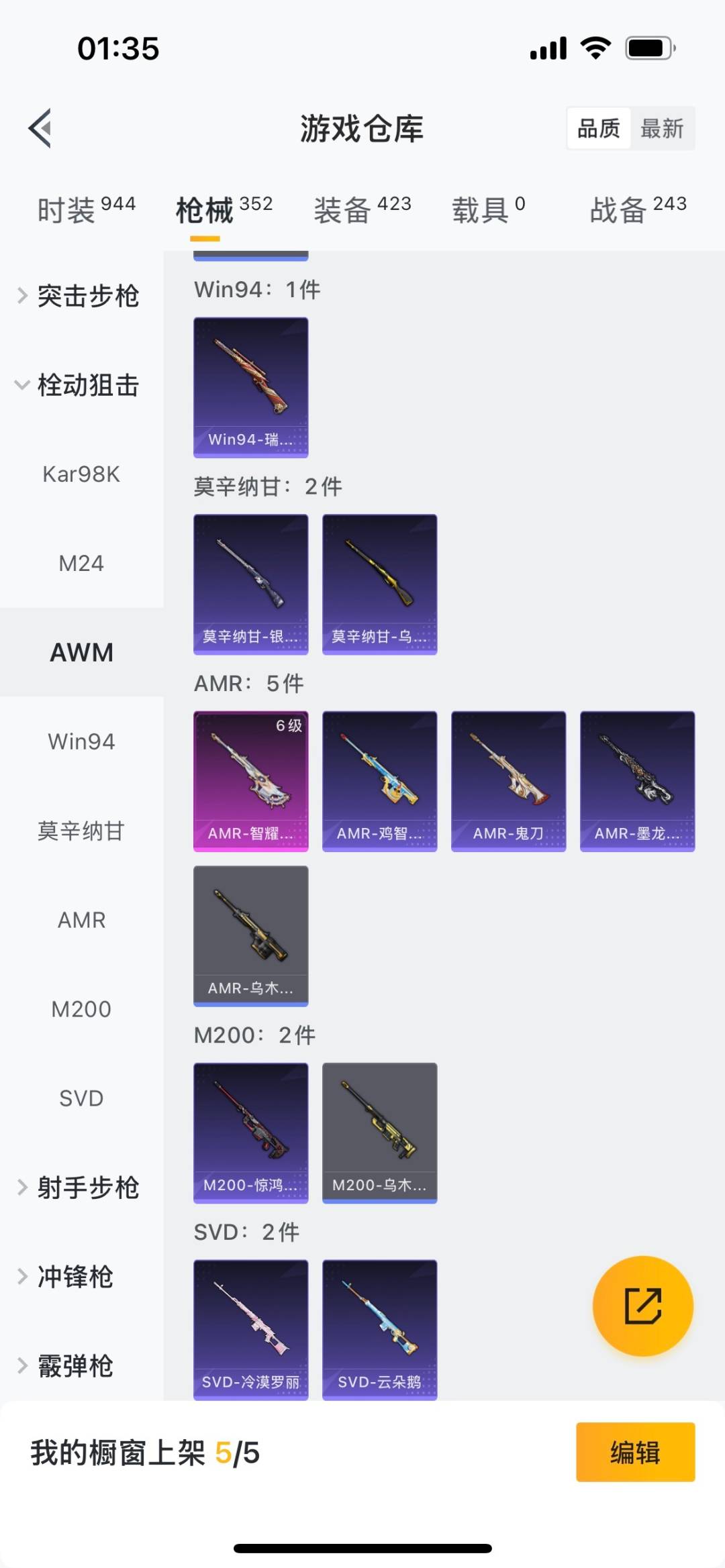
Task: Open the Win94-瑞 weapon skin
Action: coord(251,387)
